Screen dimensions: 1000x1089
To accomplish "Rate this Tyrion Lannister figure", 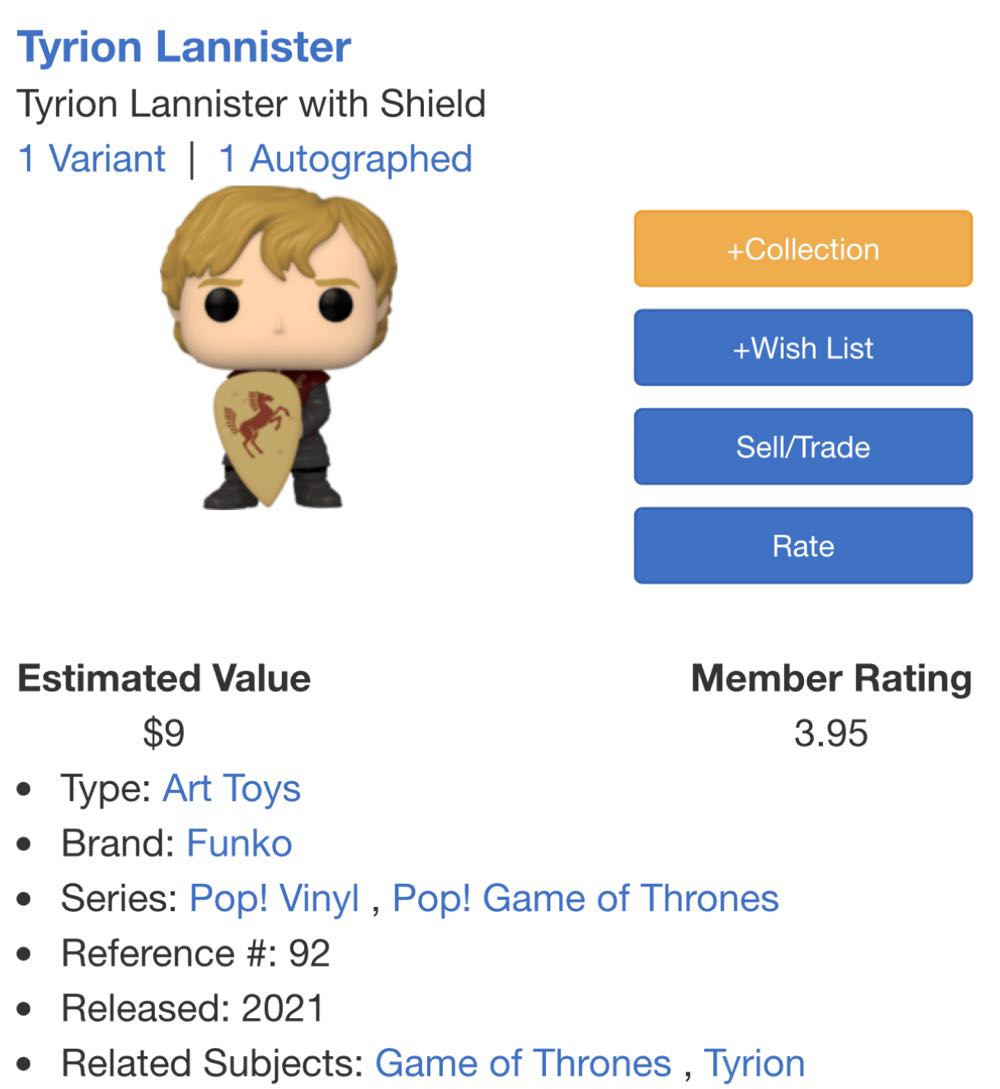I will 802,545.
